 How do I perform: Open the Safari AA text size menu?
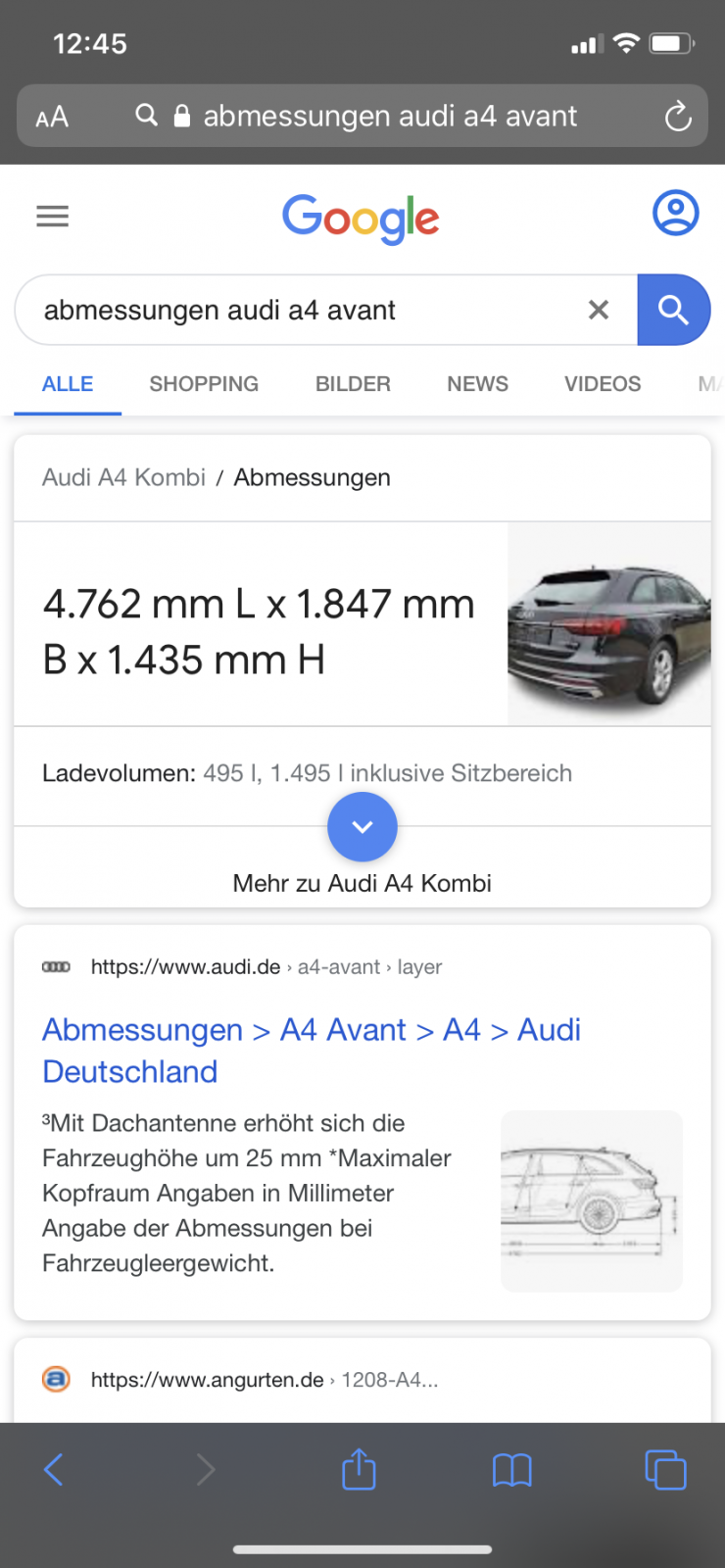coord(53,117)
